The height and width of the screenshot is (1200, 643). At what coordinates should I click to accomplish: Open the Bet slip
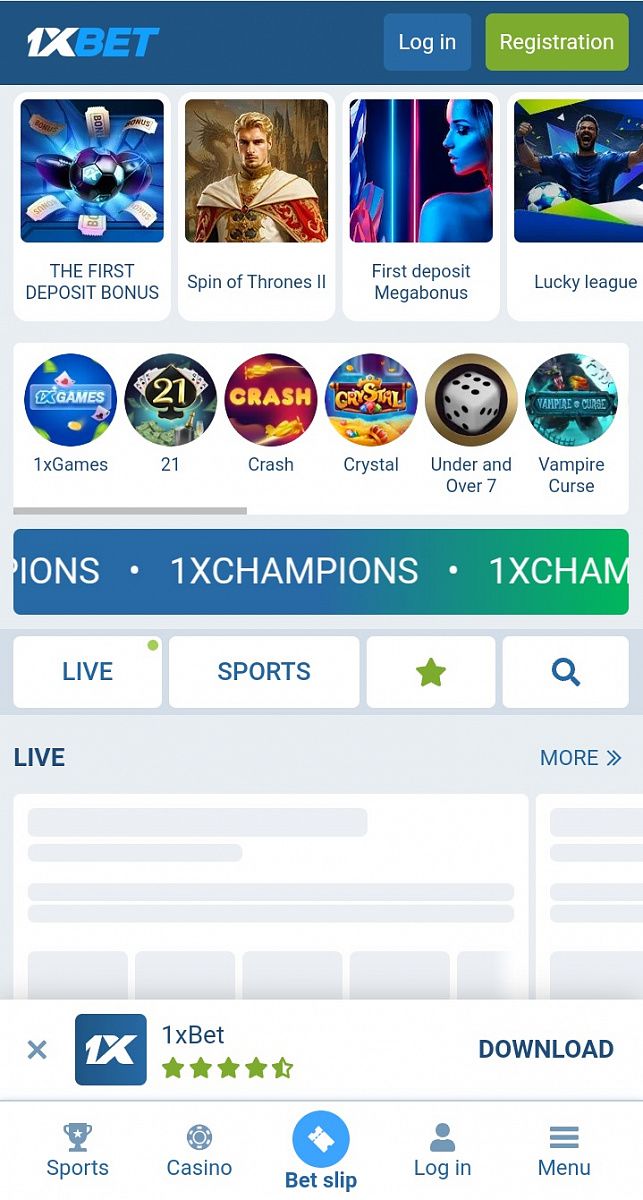pyautogui.click(x=321, y=1152)
